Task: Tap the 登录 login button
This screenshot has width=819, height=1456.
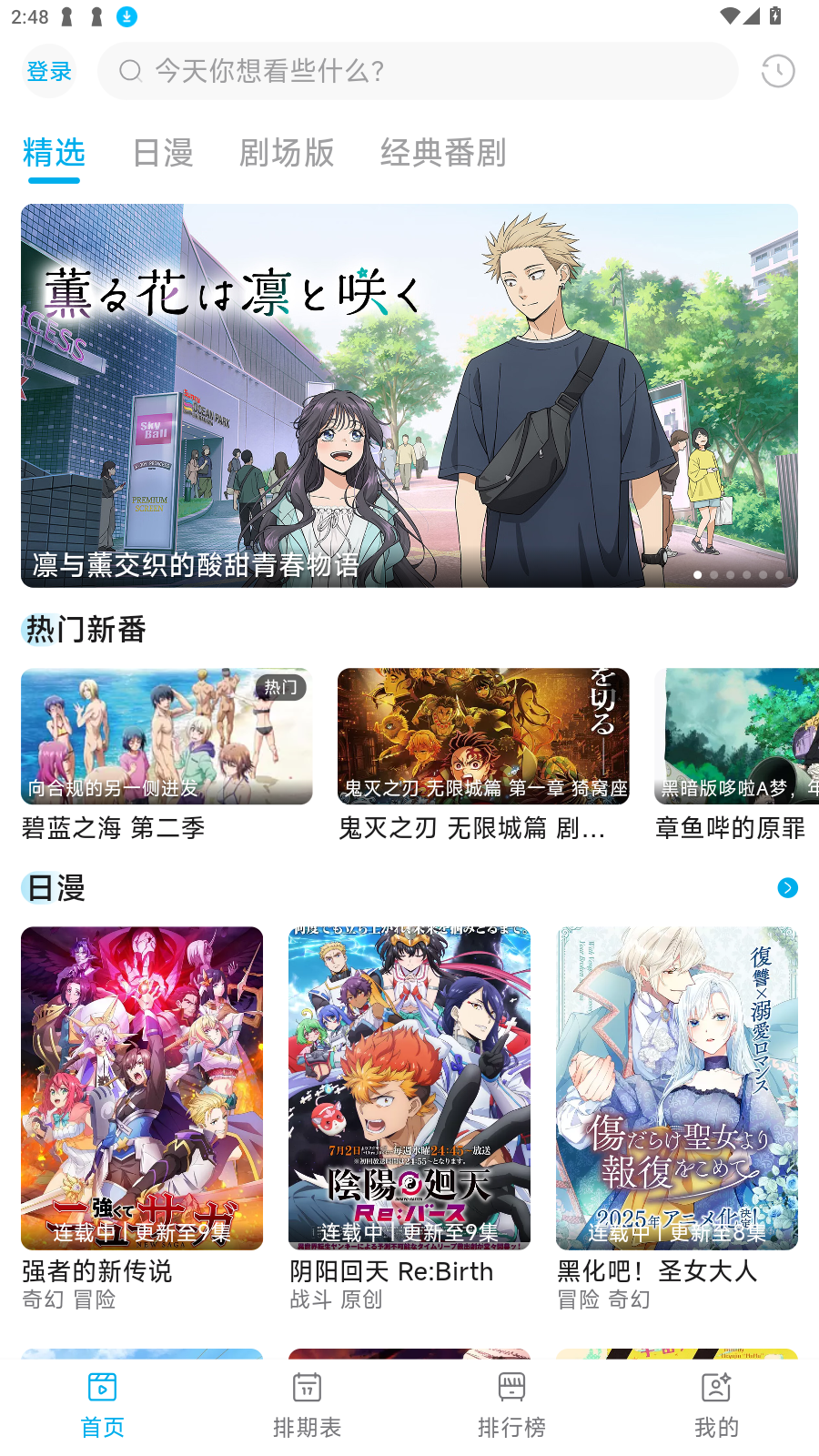Action: coord(49,71)
